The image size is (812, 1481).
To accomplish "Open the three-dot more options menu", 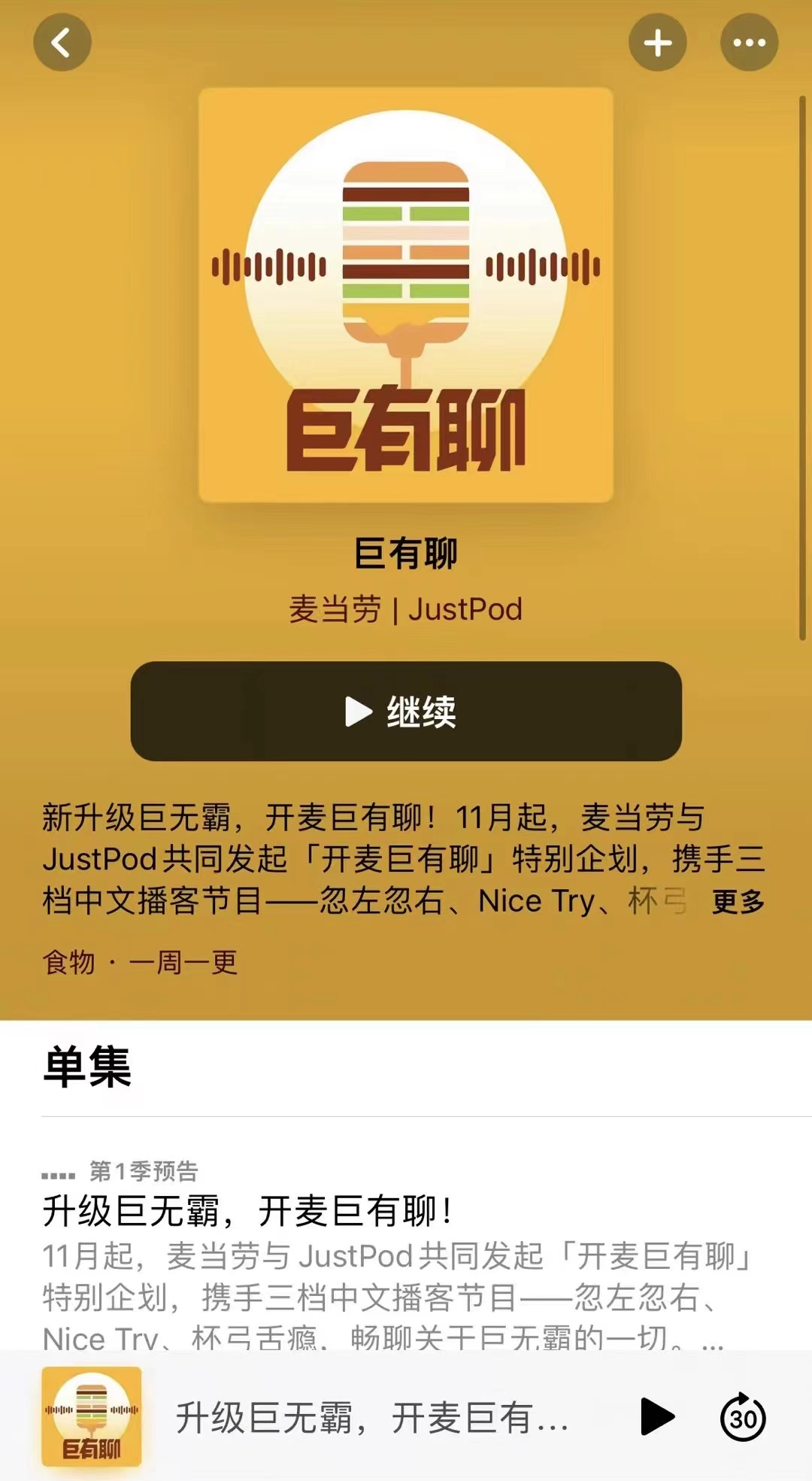I will [749, 43].
